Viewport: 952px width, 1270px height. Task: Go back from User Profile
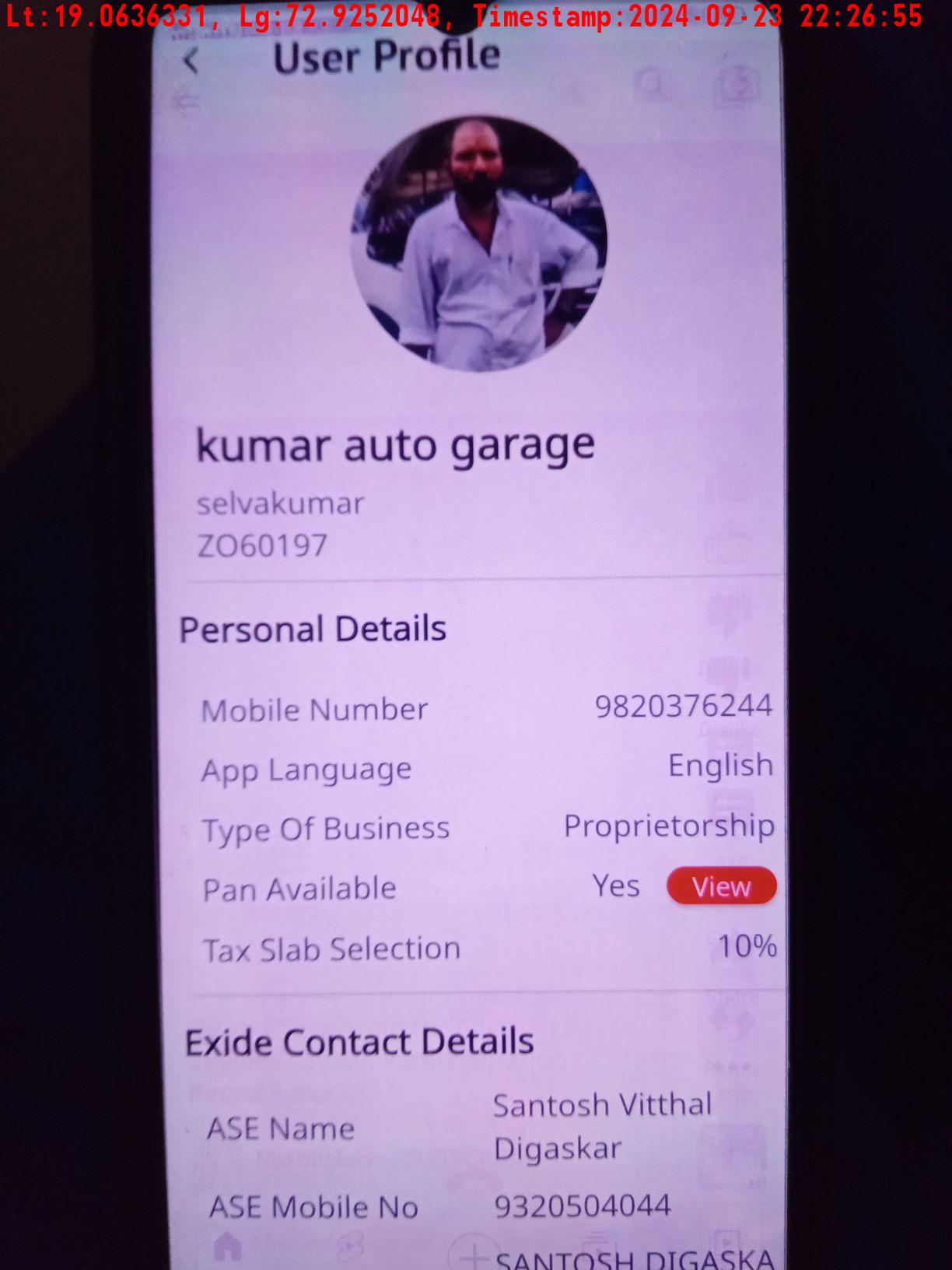click(x=191, y=61)
